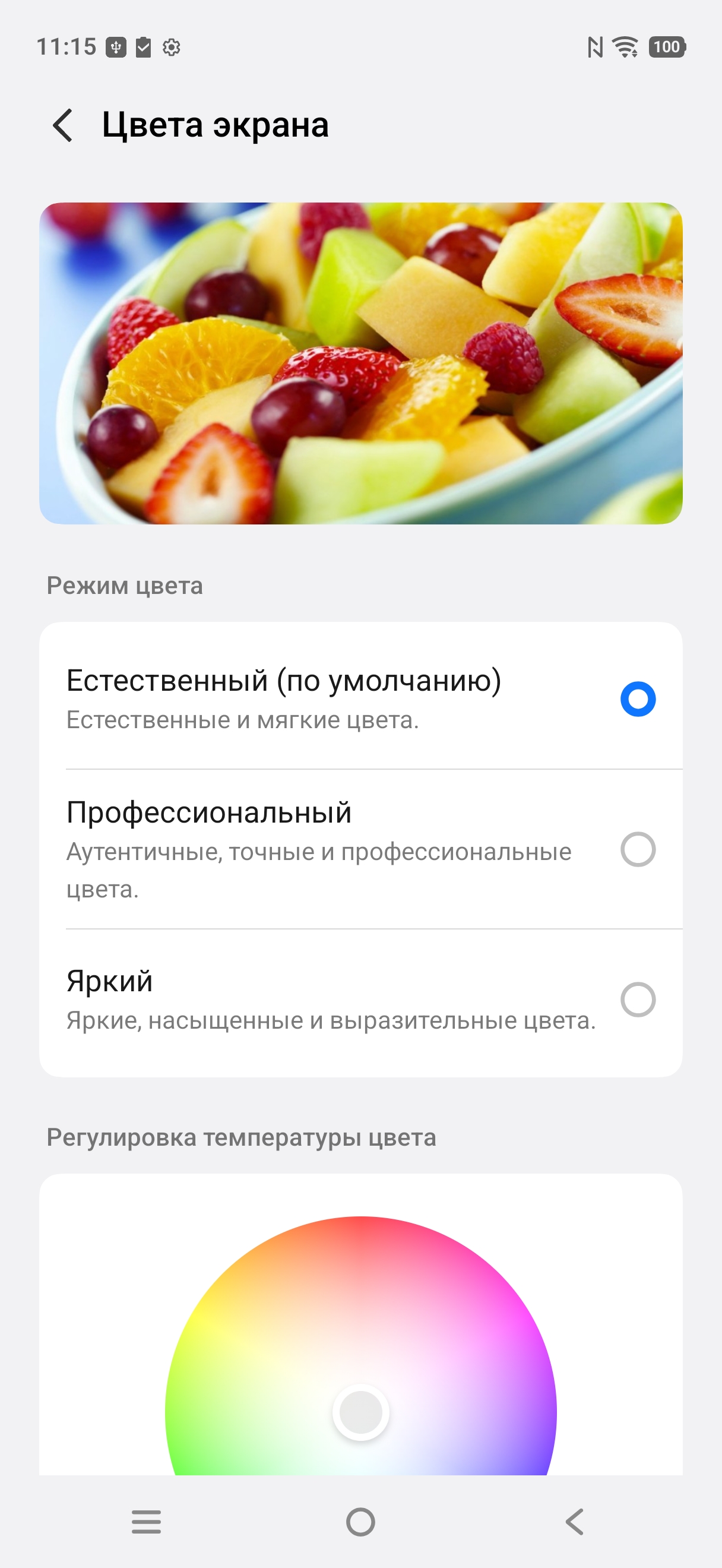Go back from Цвета экрана
Image resolution: width=722 pixels, height=1568 pixels.
[64, 125]
